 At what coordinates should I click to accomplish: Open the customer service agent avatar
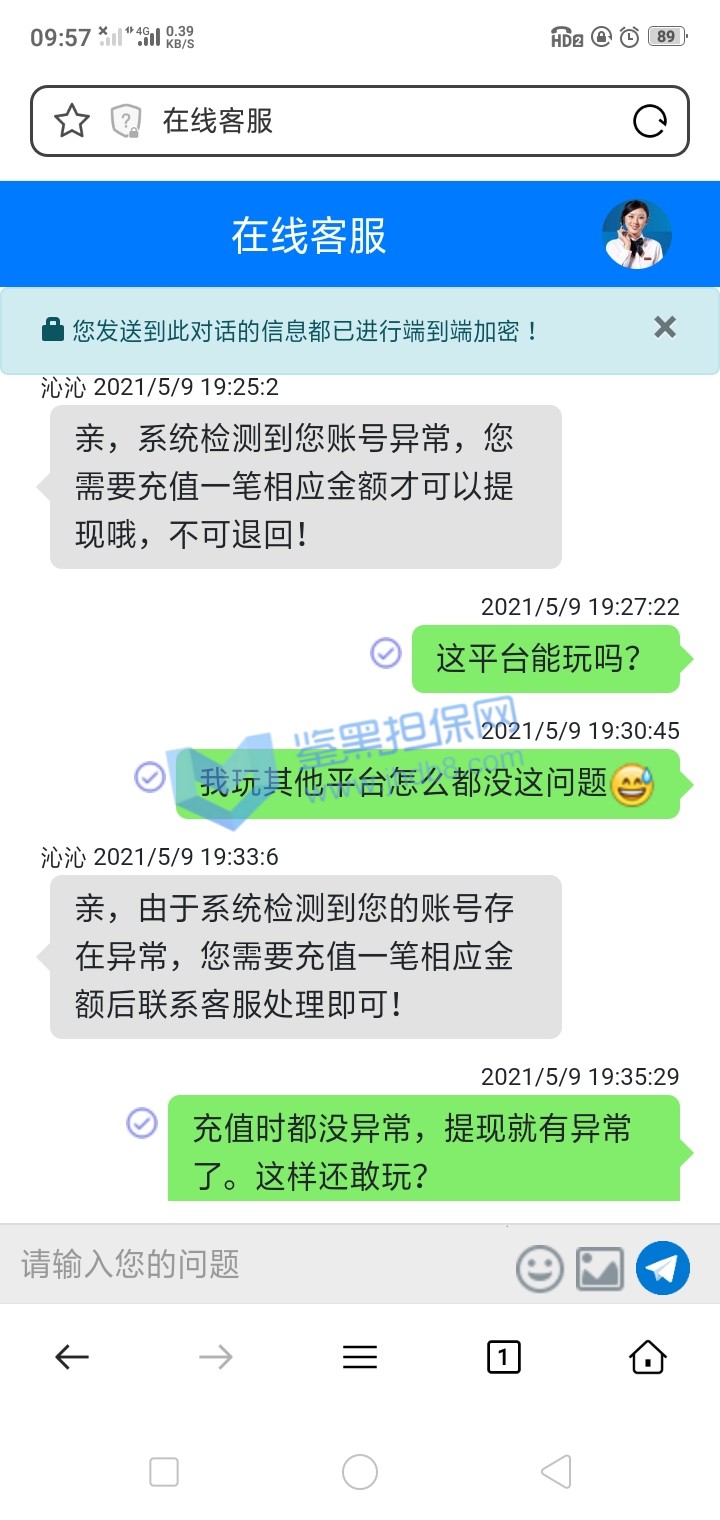636,235
